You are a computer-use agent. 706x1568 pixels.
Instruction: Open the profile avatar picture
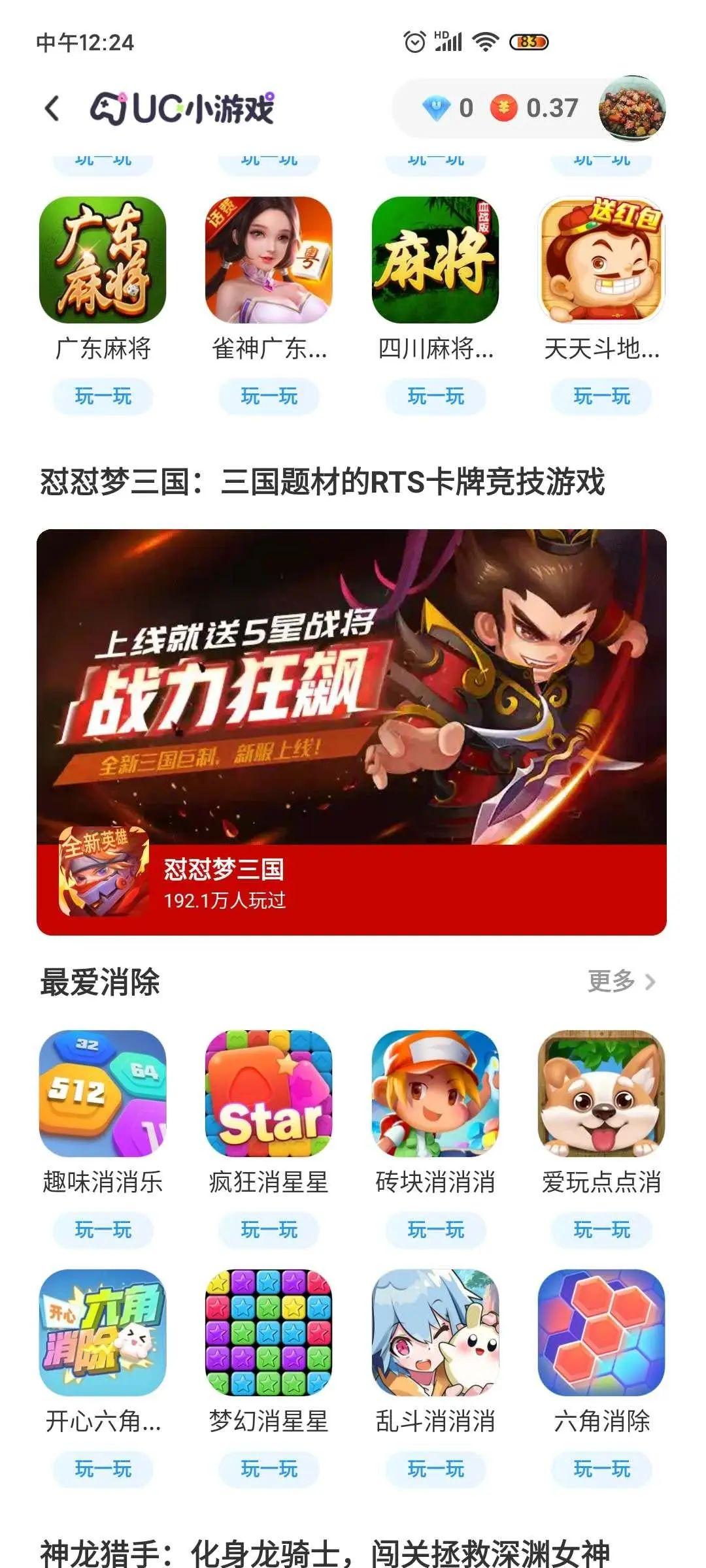pos(631,108)
